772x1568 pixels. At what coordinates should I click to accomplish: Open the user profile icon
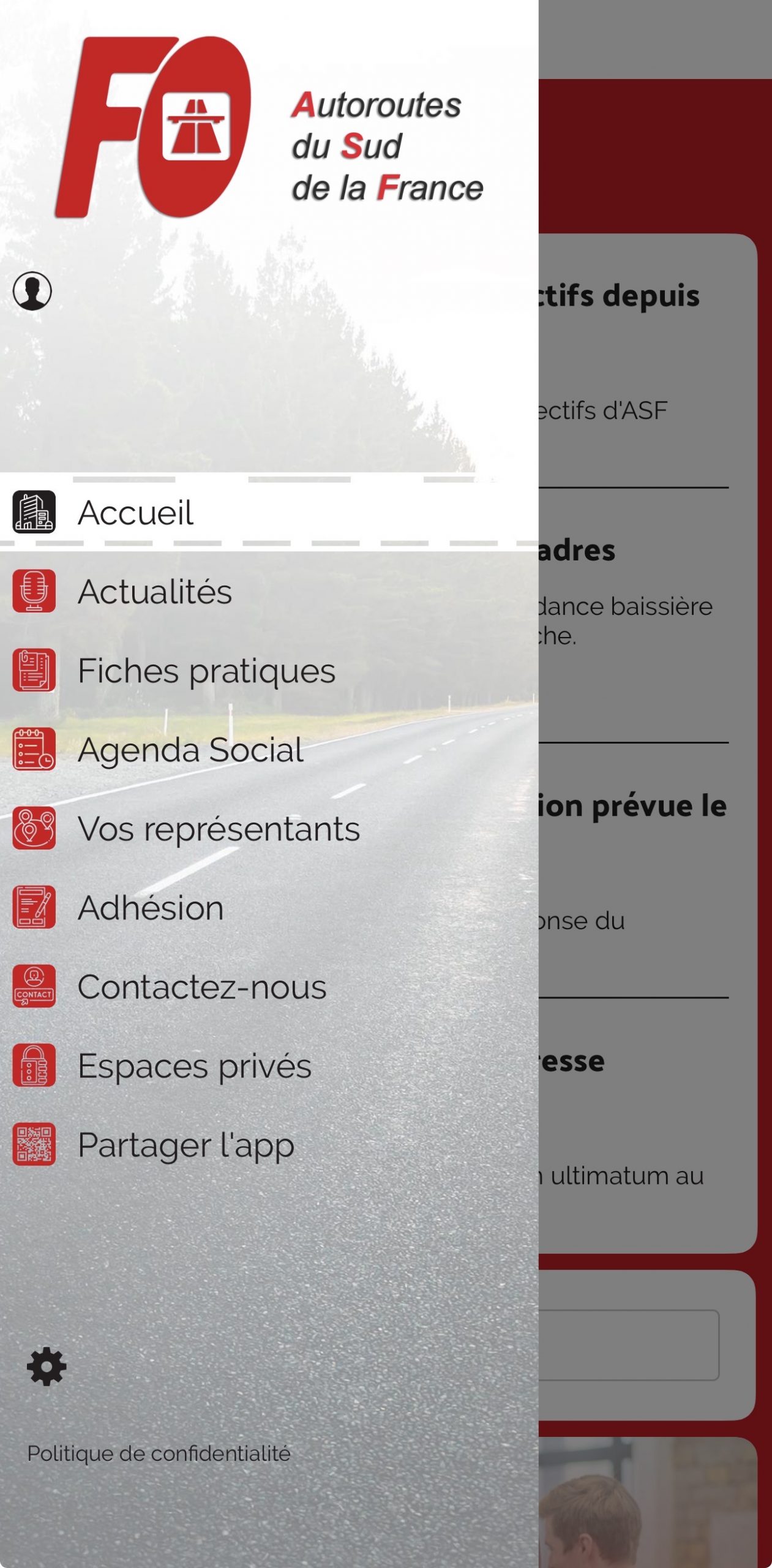tap(32, 291)
